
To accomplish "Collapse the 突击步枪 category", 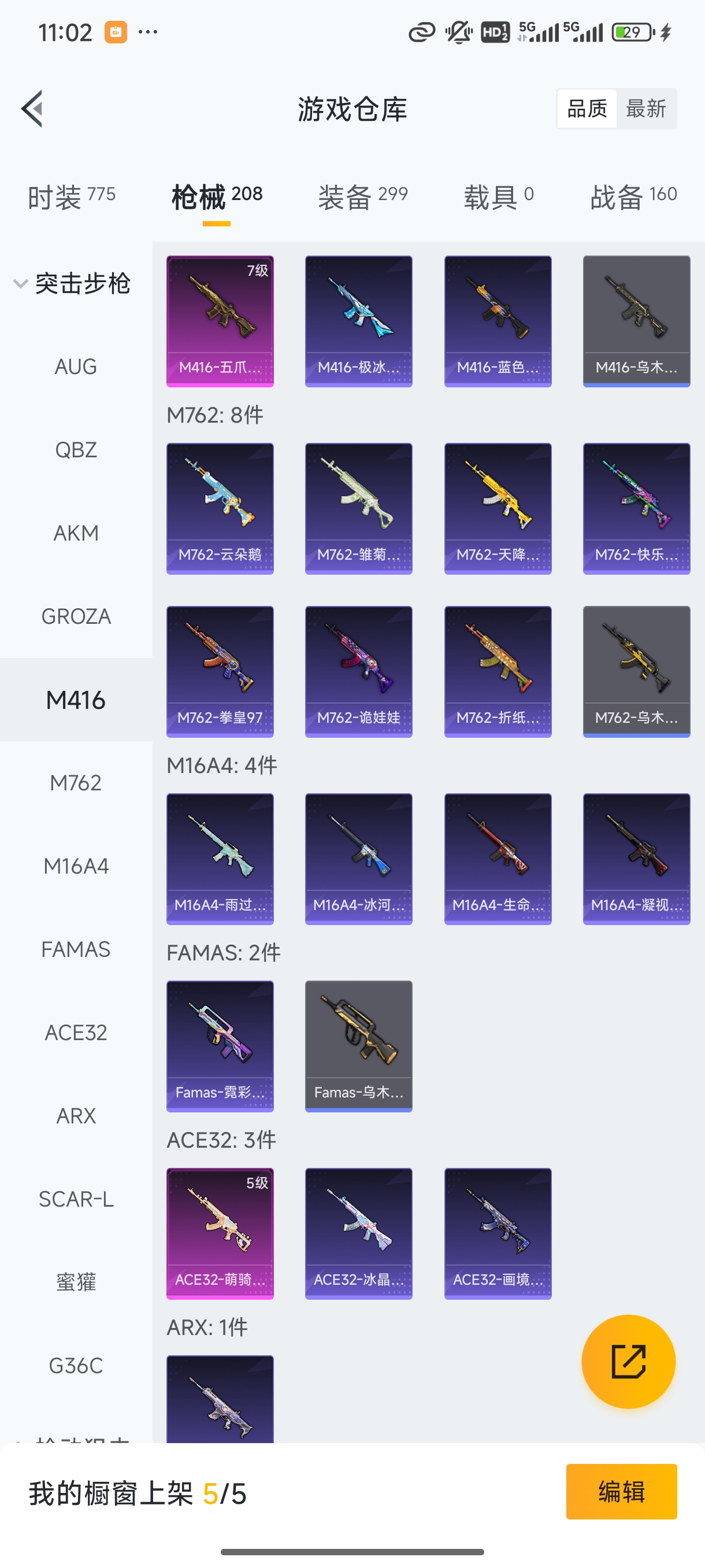I will (x=72, y=284).
